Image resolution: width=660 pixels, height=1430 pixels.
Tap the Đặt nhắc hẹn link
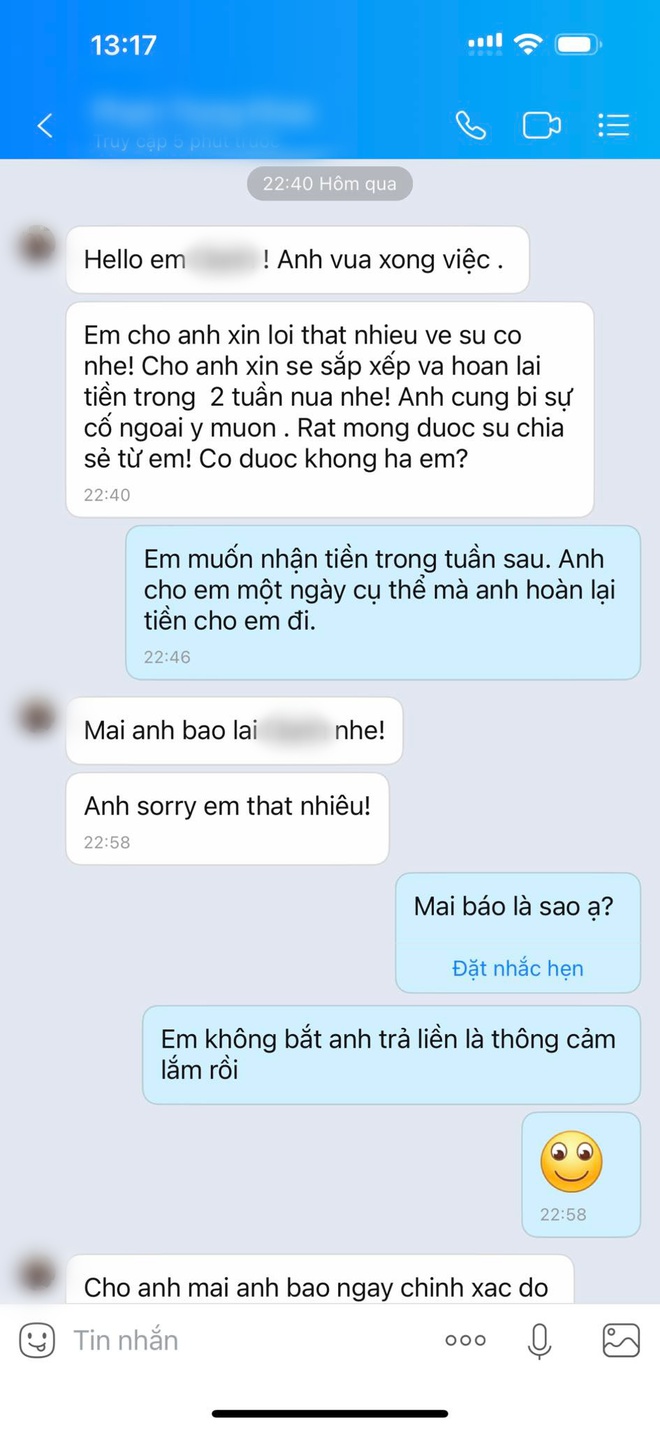(x=517, y=968)
